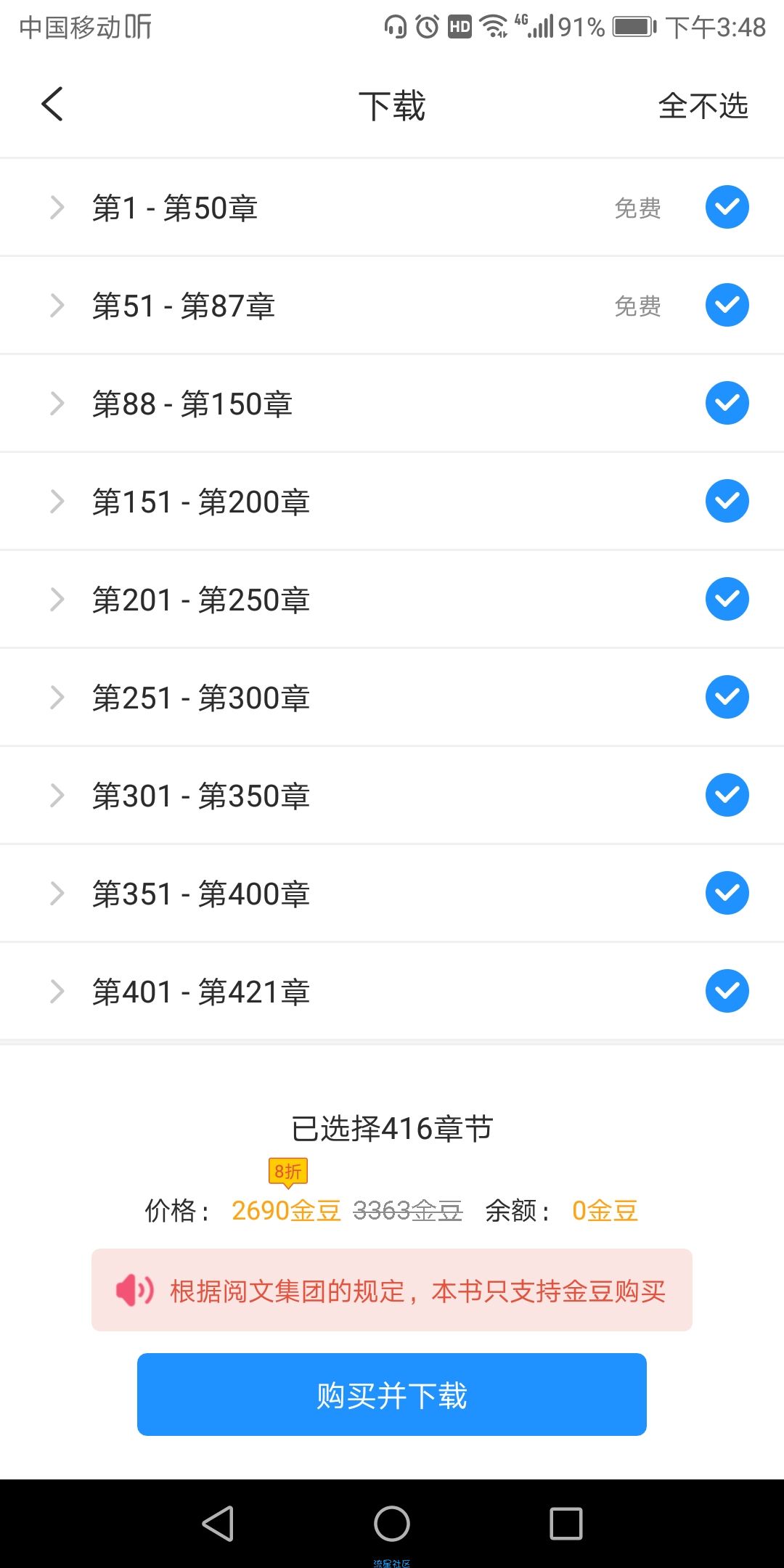Deselect the 第88 - 第150章 checkbox

pyautogui.click(x=727, y=403)
